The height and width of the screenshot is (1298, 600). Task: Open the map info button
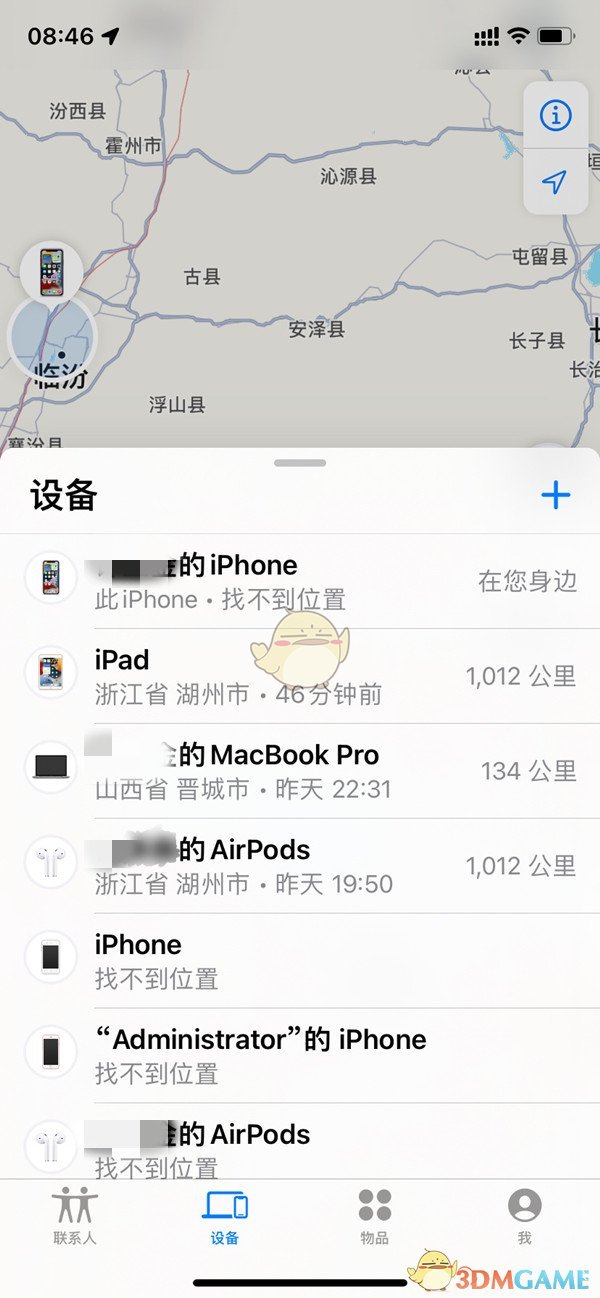coord(555,116)
